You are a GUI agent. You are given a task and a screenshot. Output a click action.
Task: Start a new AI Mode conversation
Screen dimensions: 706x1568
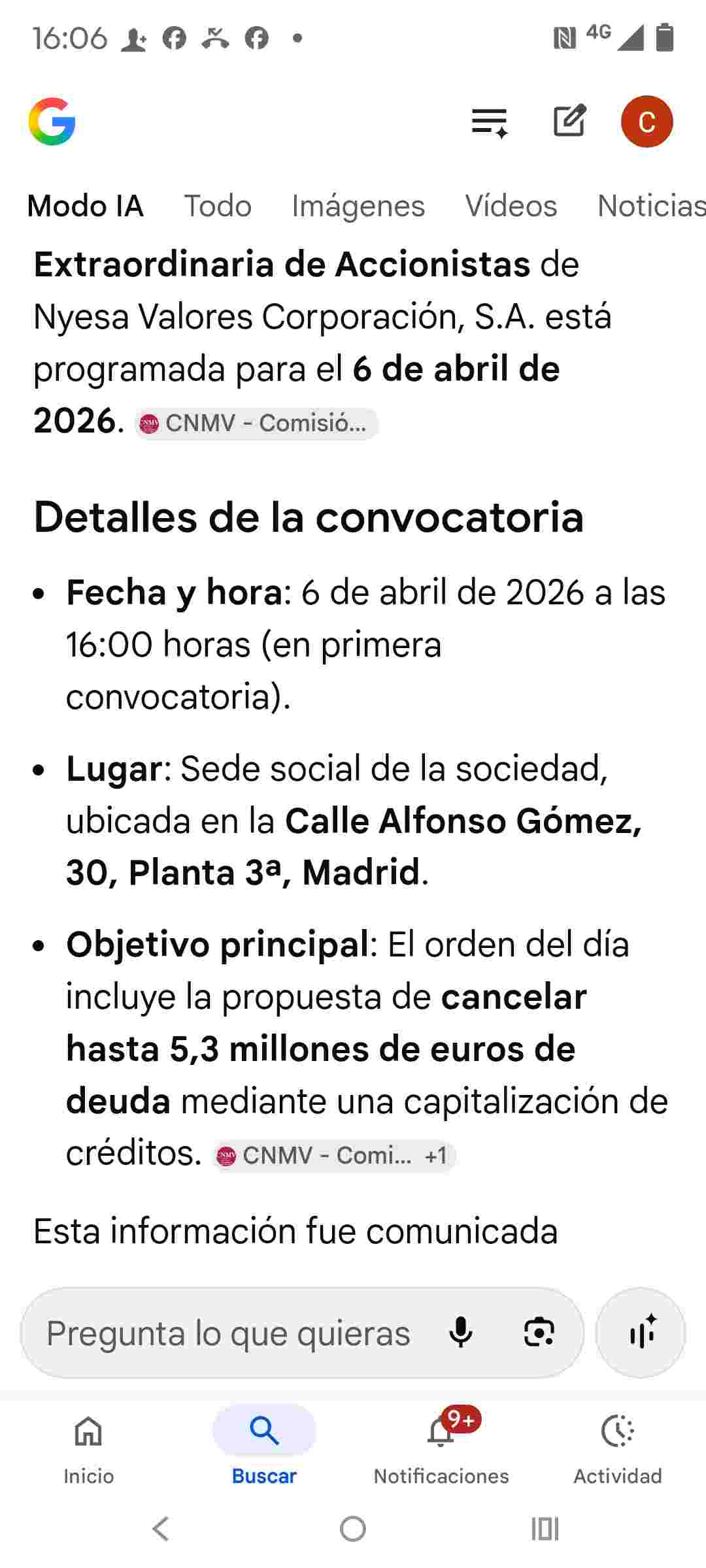click(x=569, y=121)
